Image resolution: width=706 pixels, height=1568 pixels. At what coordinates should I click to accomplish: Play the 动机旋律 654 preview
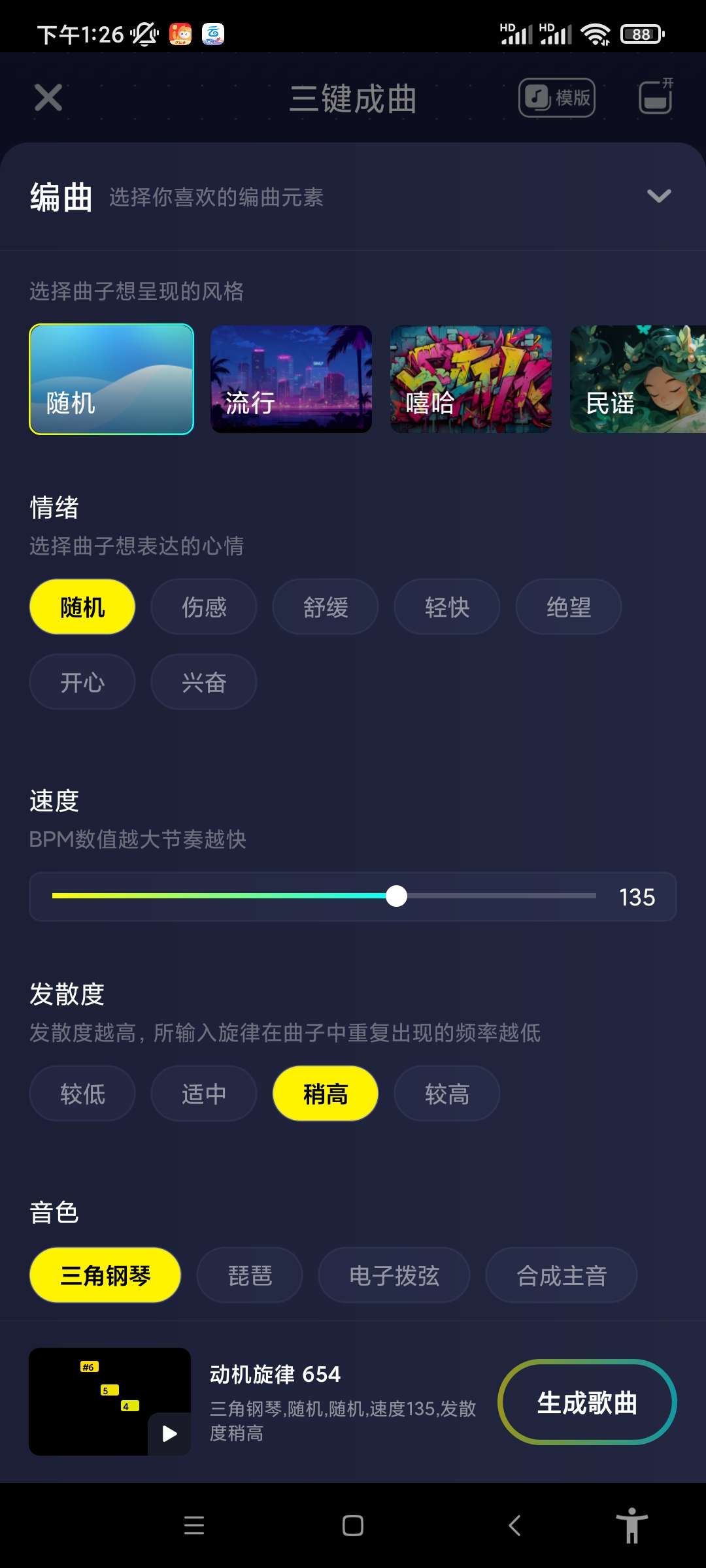click(169, 1433)
